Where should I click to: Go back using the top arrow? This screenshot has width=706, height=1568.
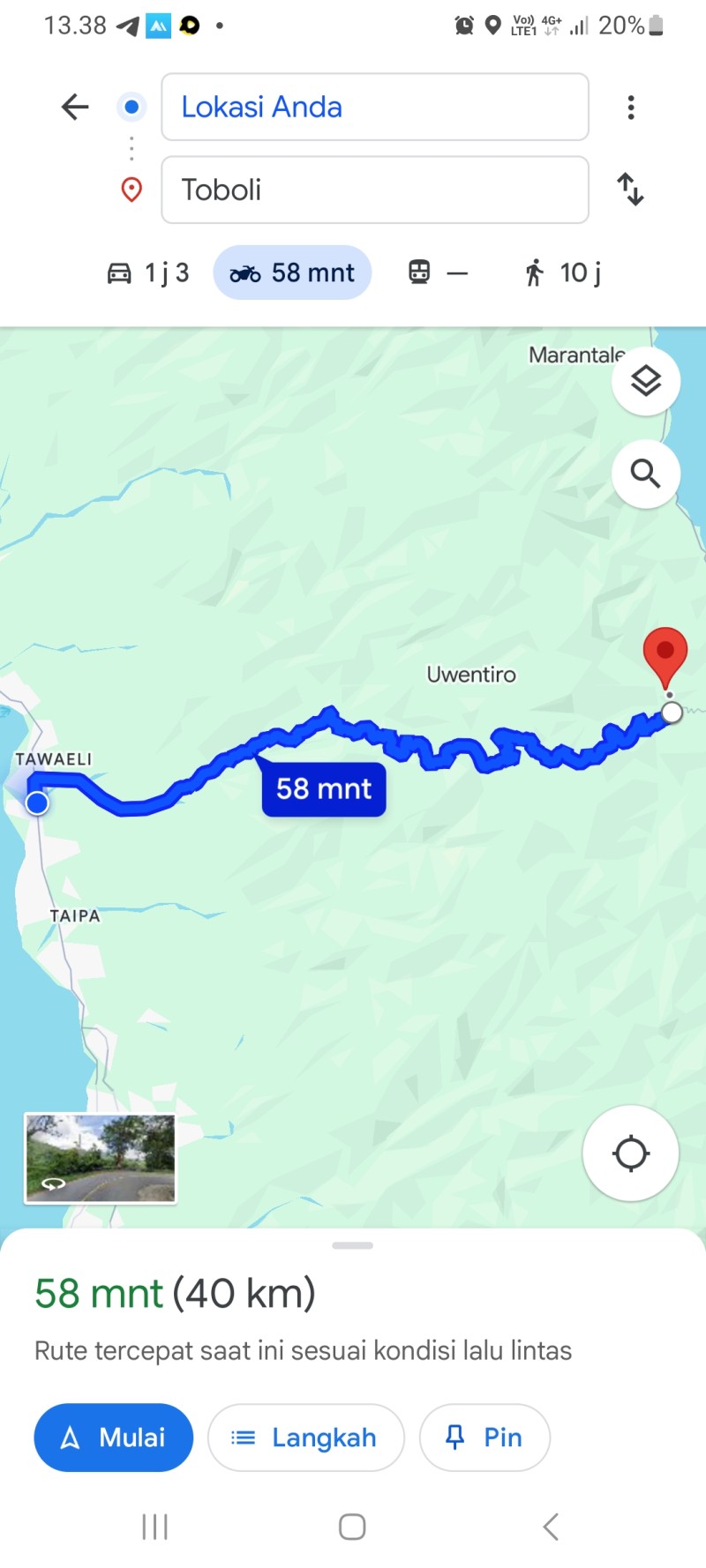click(x=75, y=107)
